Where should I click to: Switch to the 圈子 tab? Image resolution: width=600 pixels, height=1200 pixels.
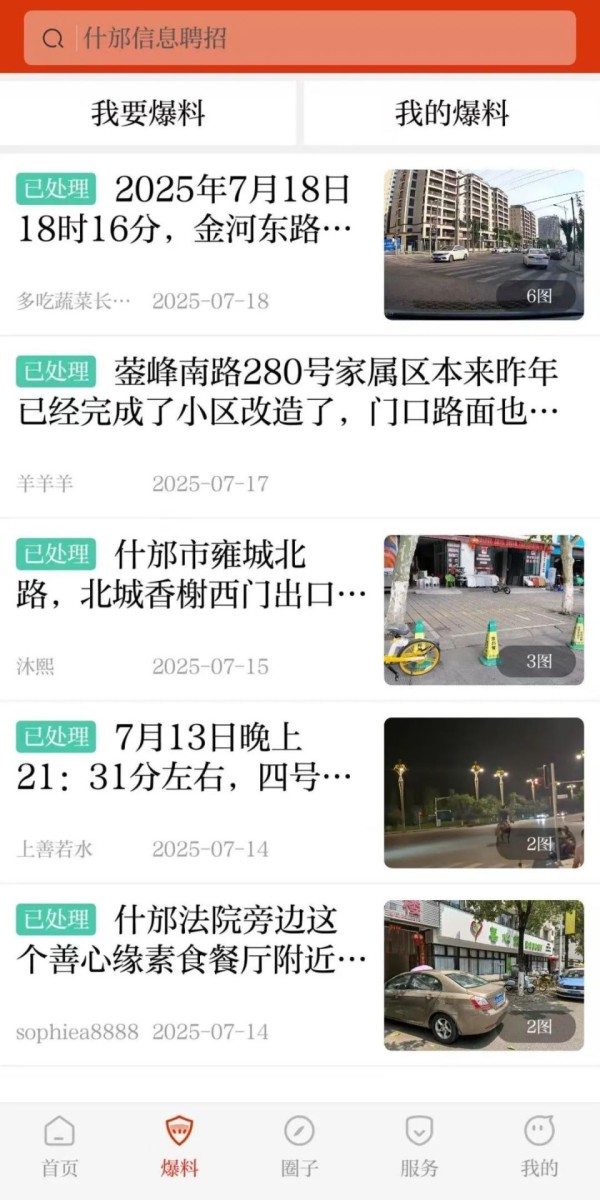(x=299, y=1147)
